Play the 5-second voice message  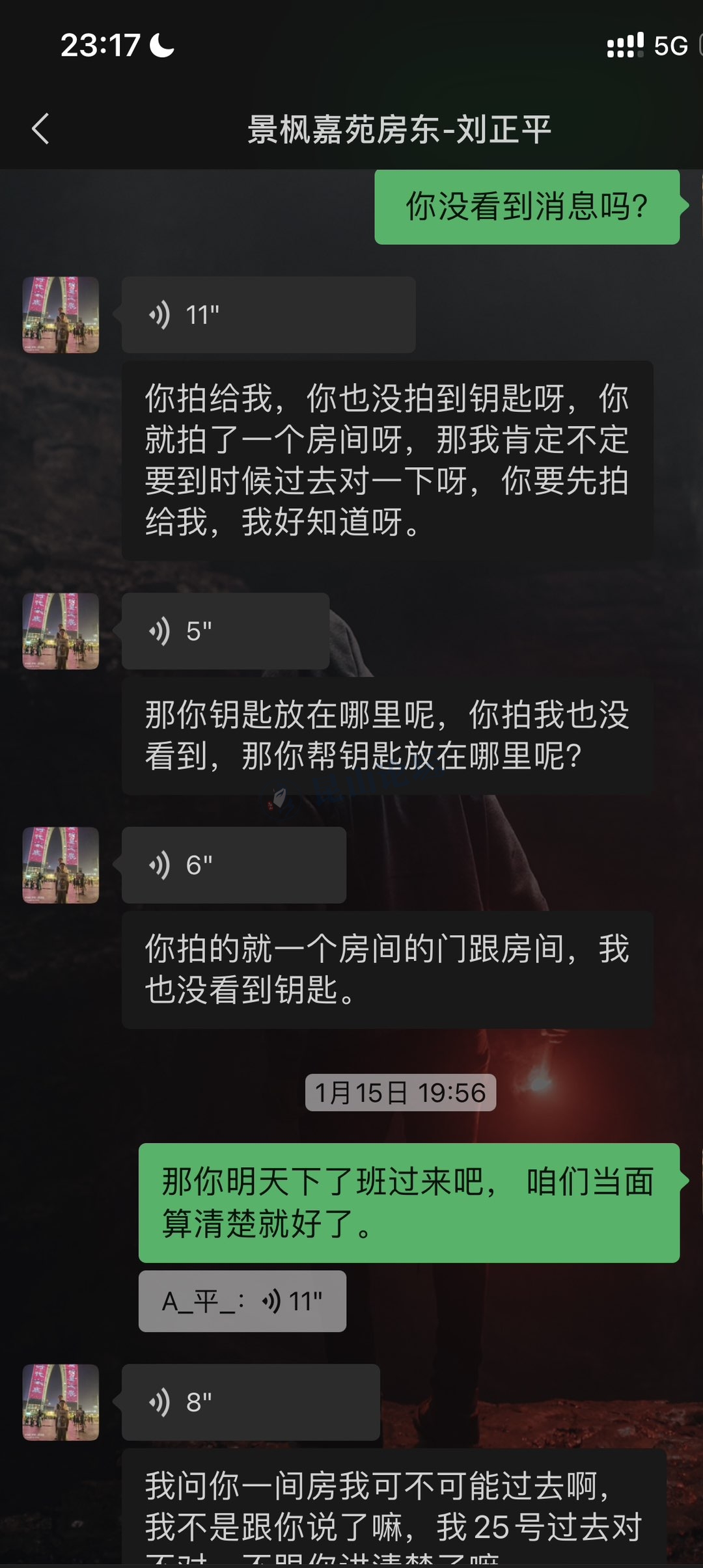(225, 630)
